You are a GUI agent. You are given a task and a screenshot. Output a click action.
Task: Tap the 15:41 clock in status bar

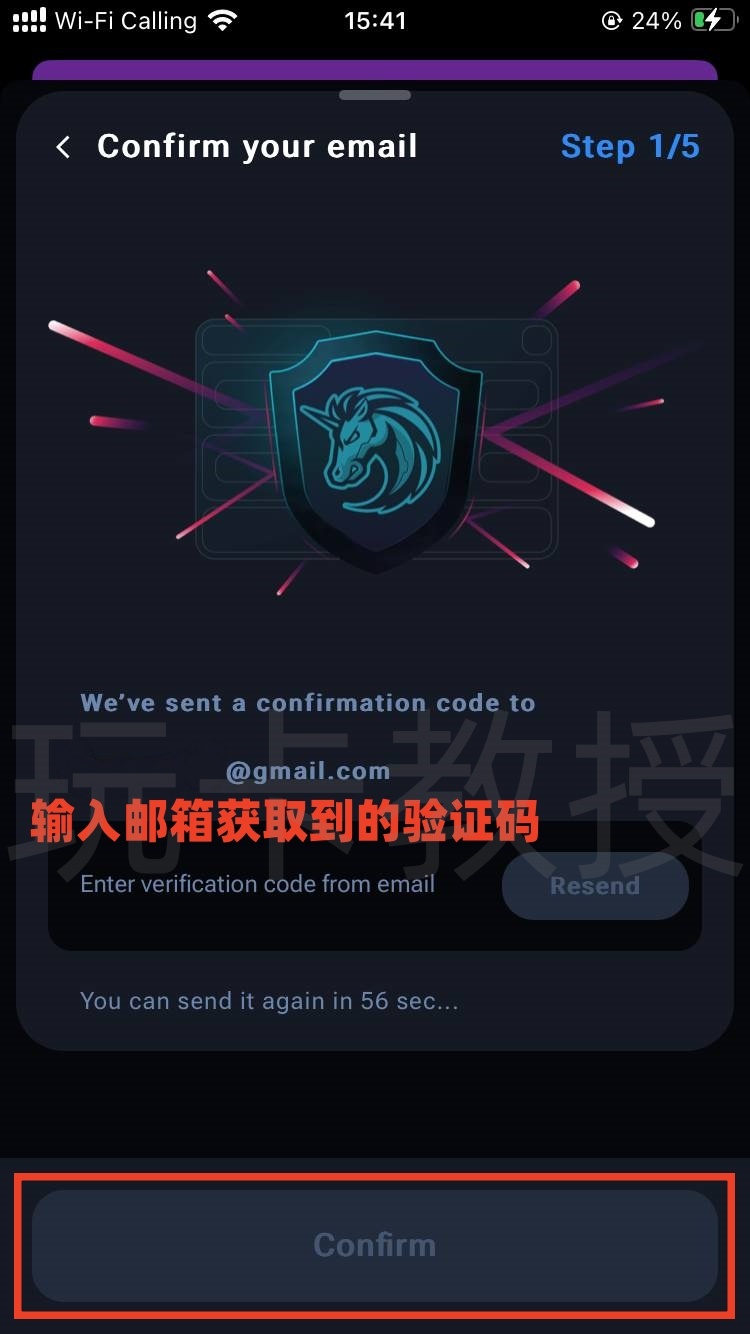[375, 20]
